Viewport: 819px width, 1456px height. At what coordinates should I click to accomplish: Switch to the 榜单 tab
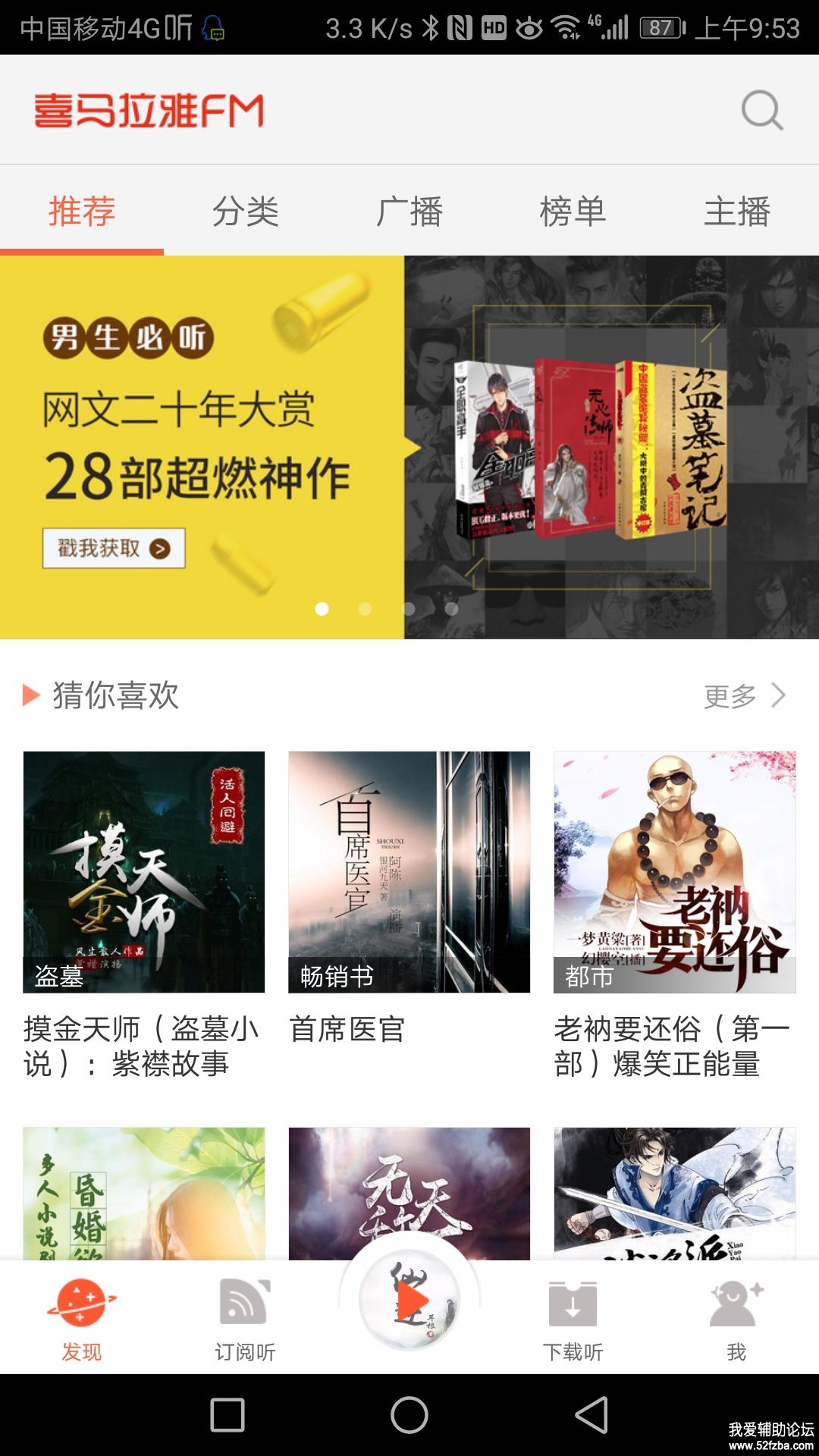(x=573, y=211)
